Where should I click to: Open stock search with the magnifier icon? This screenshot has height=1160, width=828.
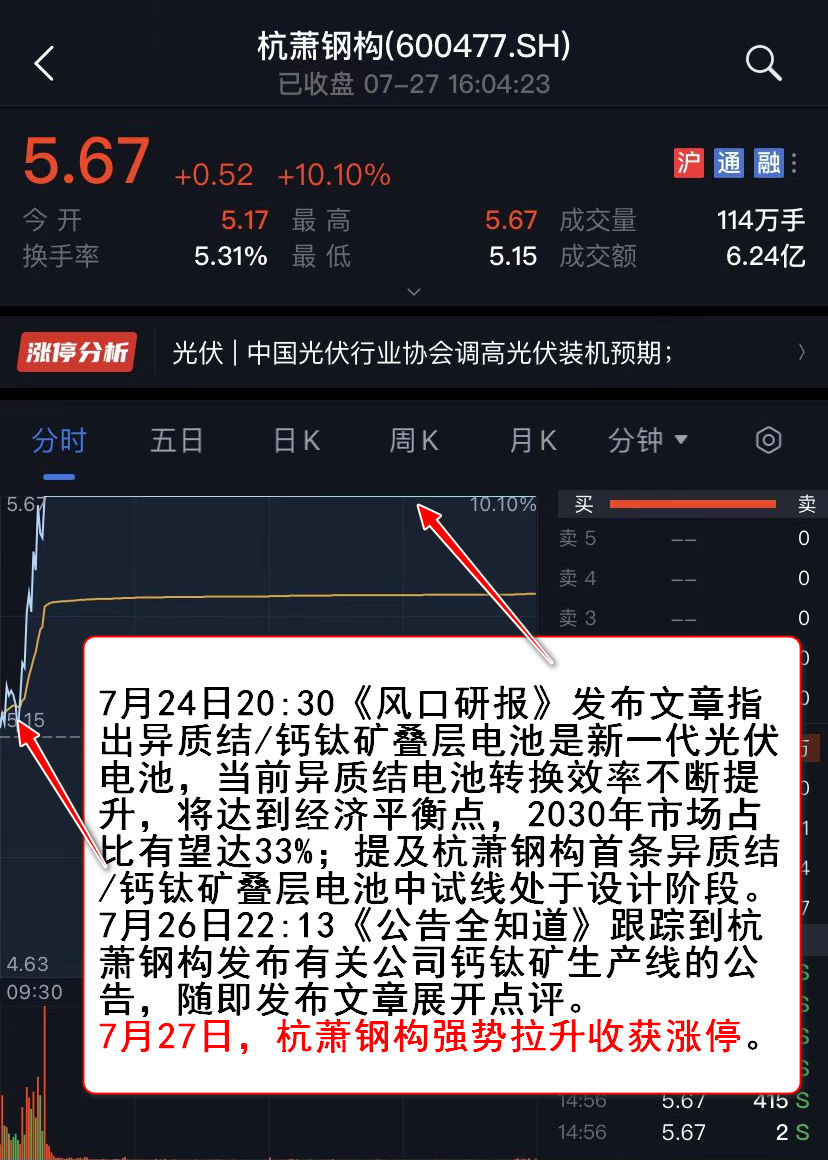tap(763, 64)
